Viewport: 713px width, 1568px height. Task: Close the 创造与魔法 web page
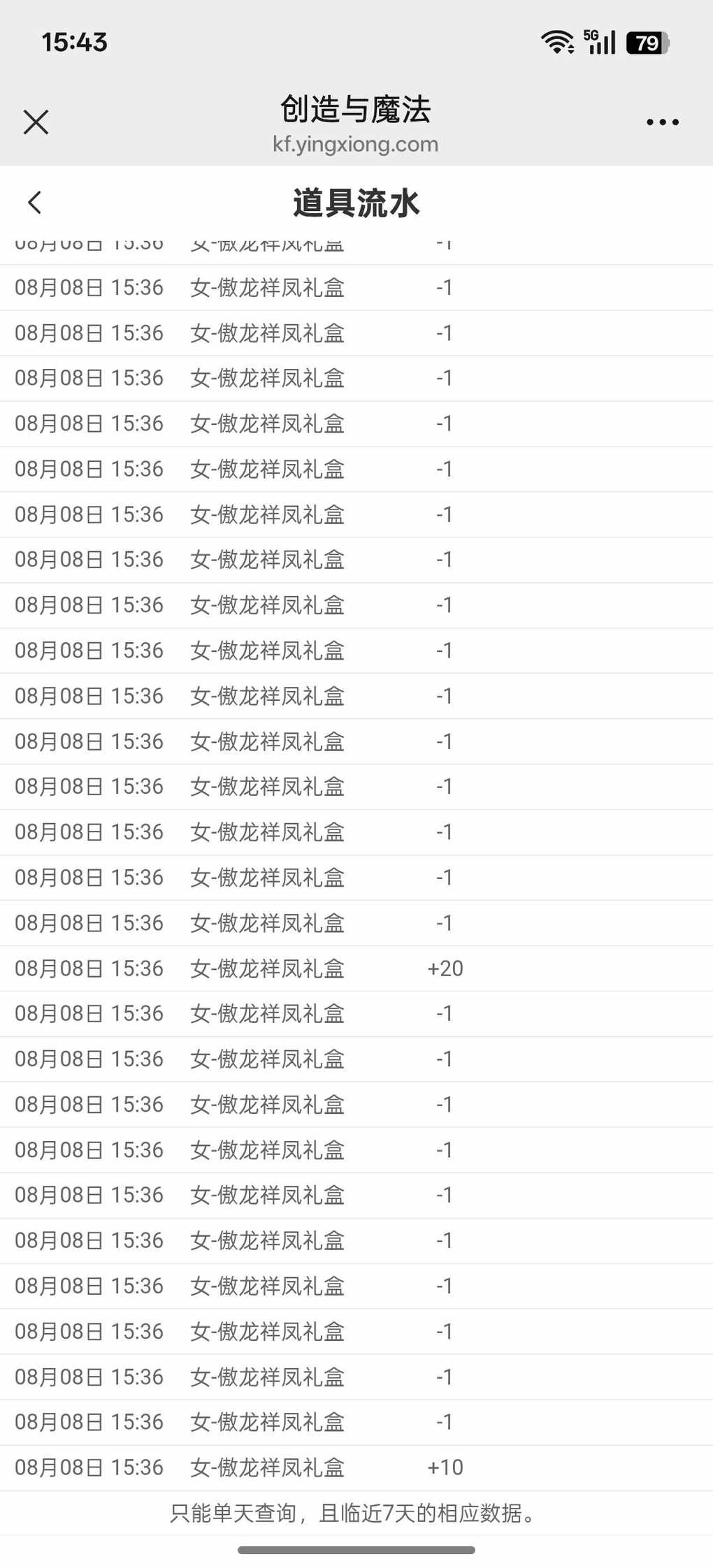pos(36,122)
